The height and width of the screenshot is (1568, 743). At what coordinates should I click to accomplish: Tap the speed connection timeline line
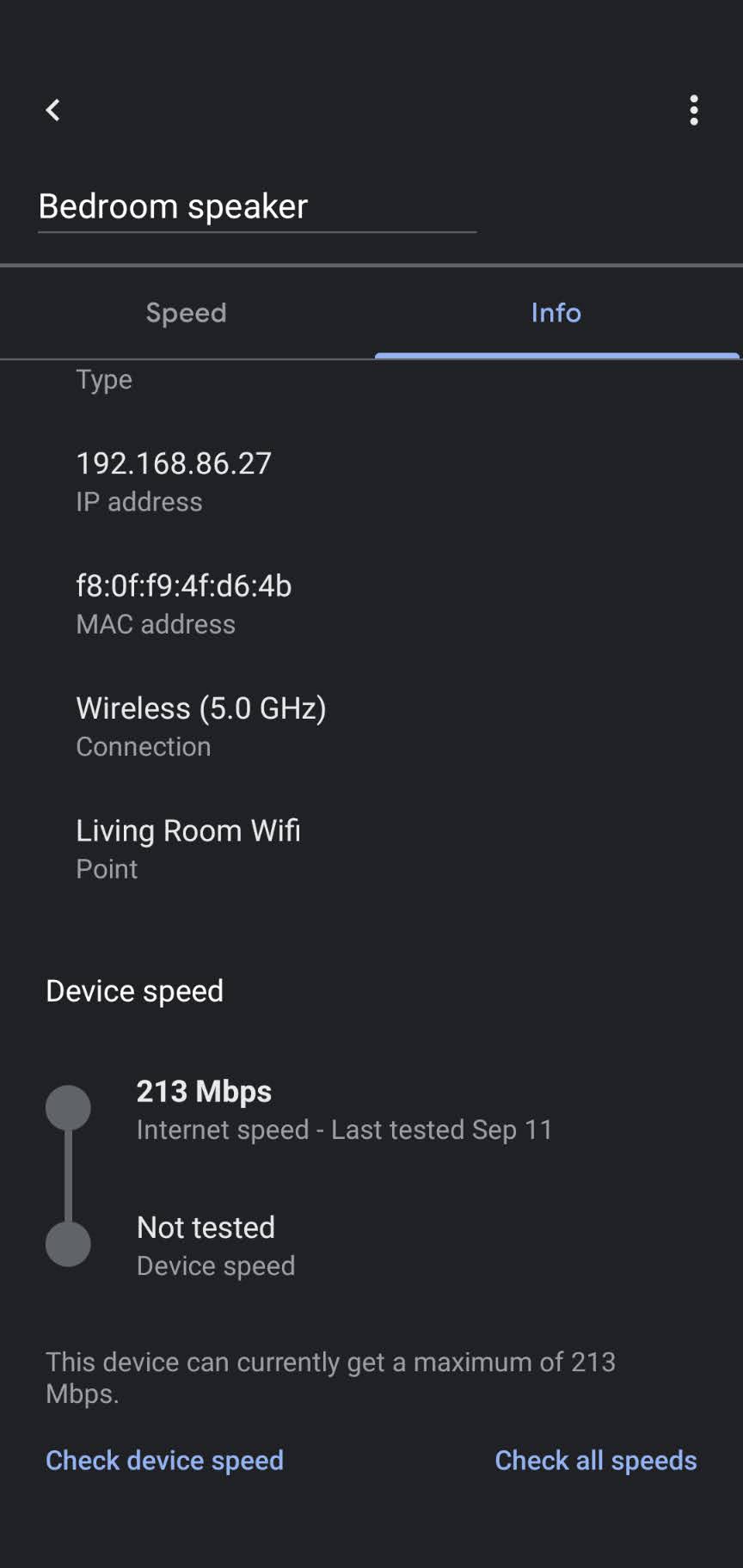point(69,1175)
